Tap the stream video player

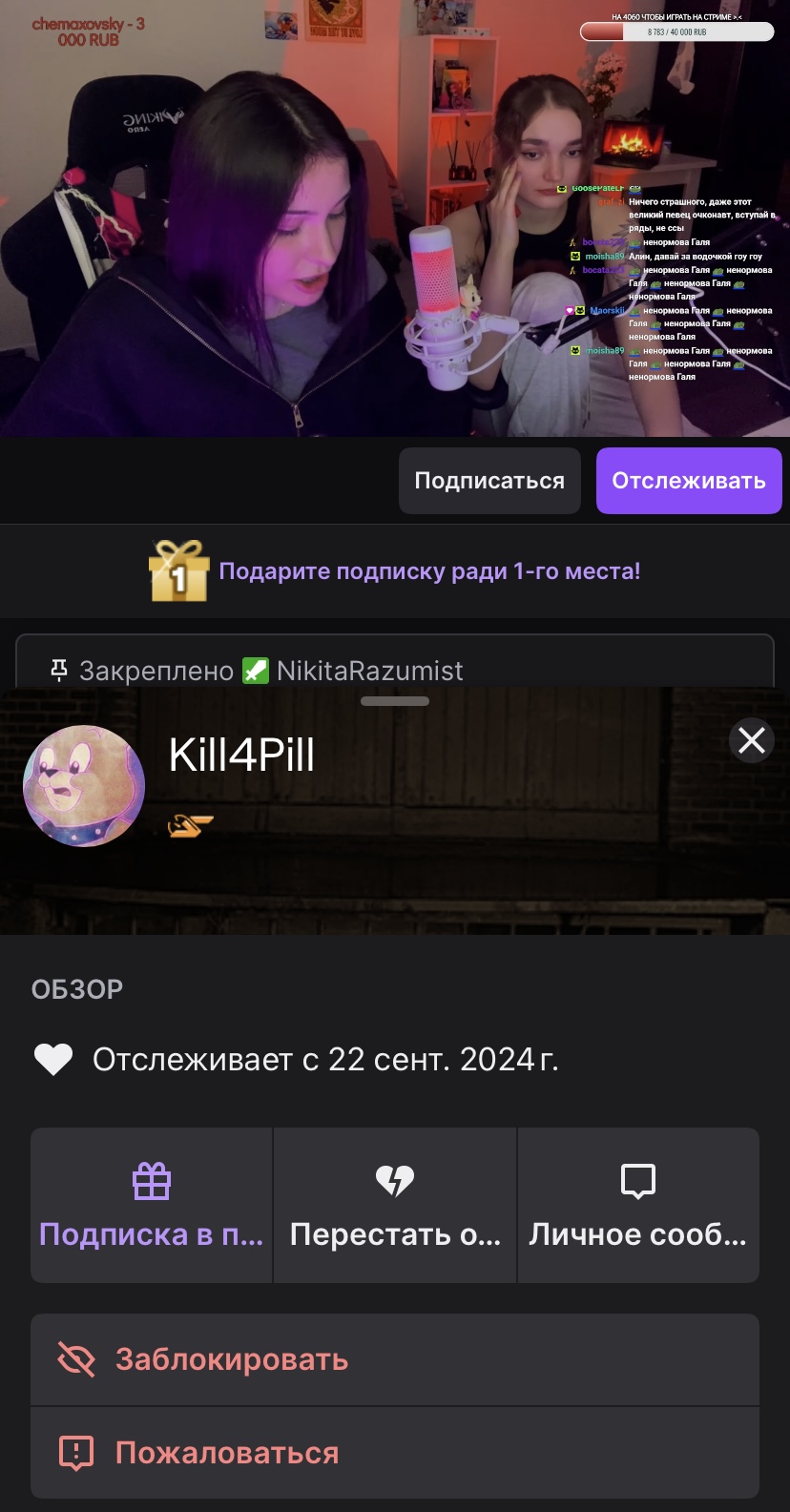click(x=395, y=218)
